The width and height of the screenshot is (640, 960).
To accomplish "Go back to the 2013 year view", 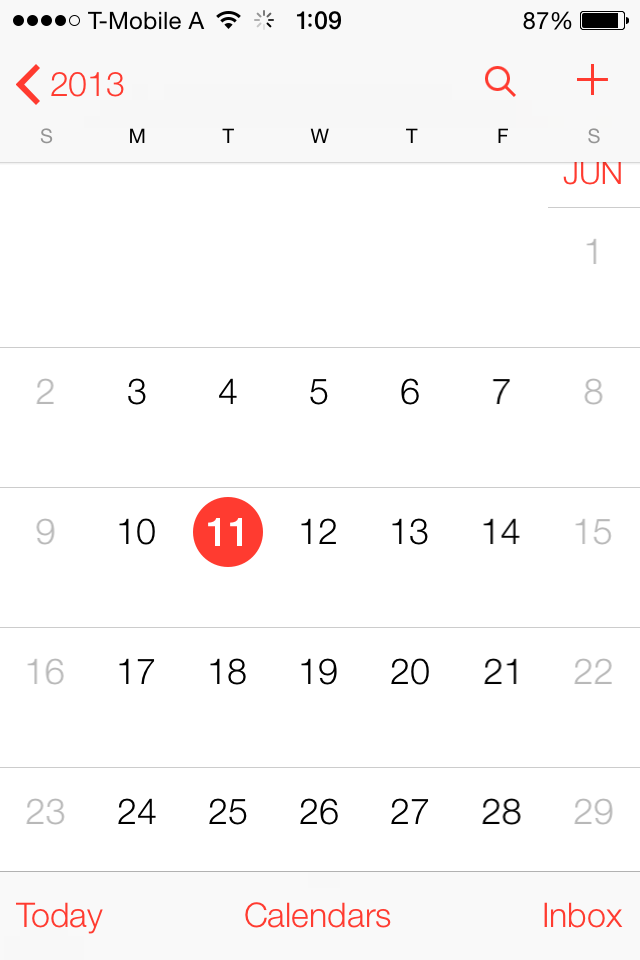I will 70,85.
